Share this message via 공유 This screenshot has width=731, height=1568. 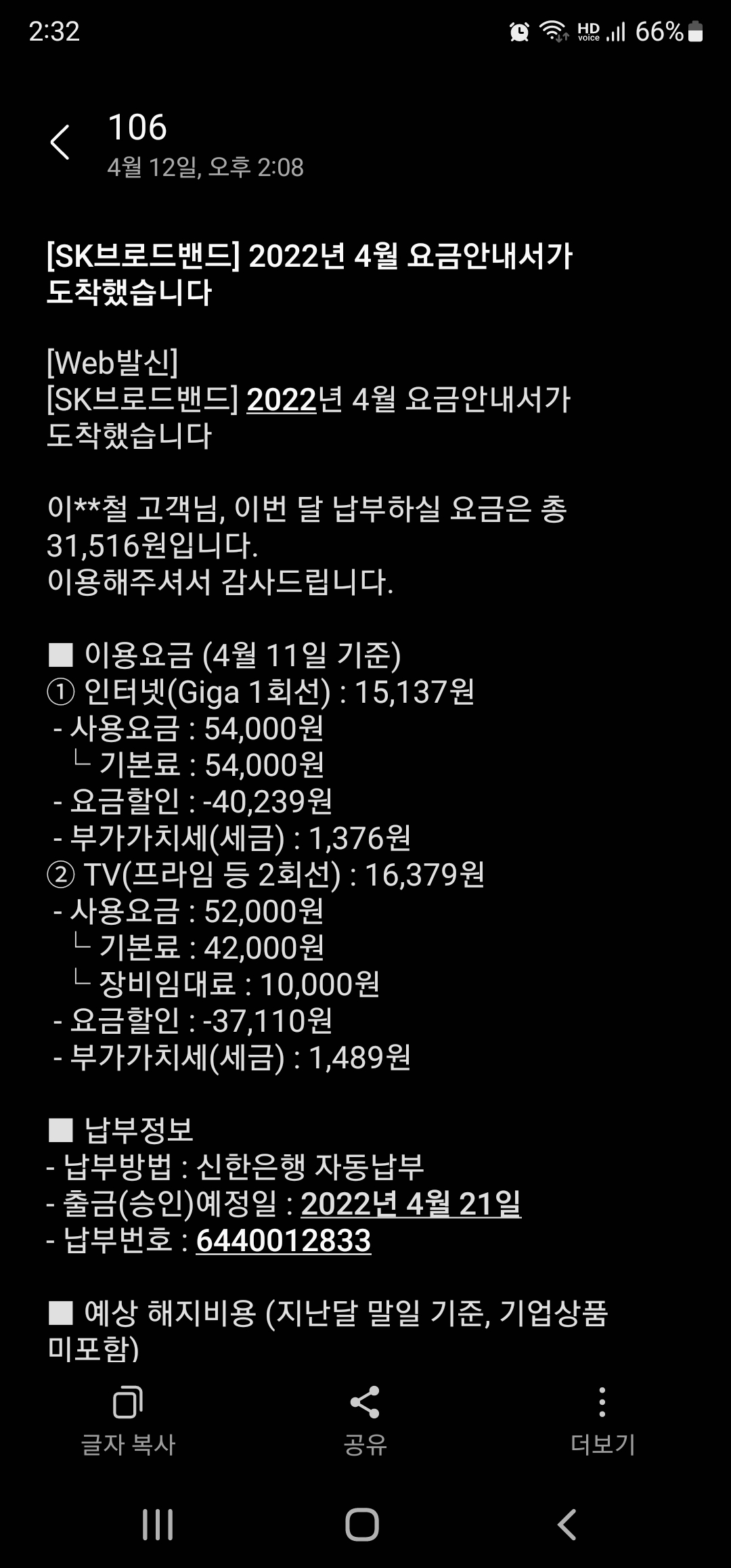365,1418
